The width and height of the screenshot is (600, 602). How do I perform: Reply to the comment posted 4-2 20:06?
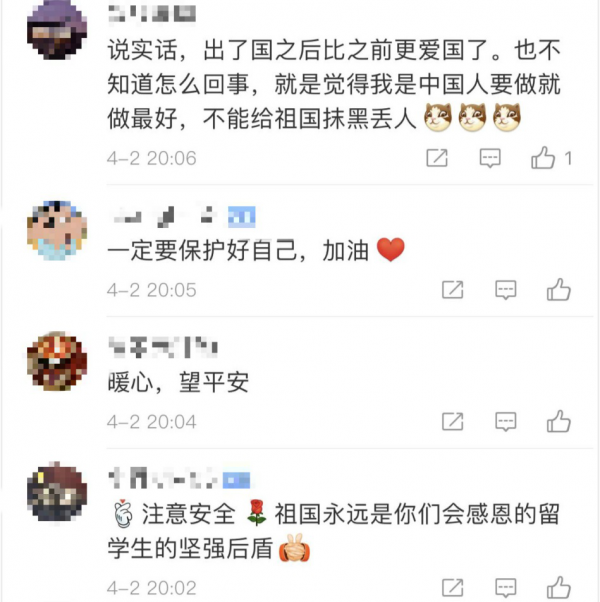pos(490,158)
